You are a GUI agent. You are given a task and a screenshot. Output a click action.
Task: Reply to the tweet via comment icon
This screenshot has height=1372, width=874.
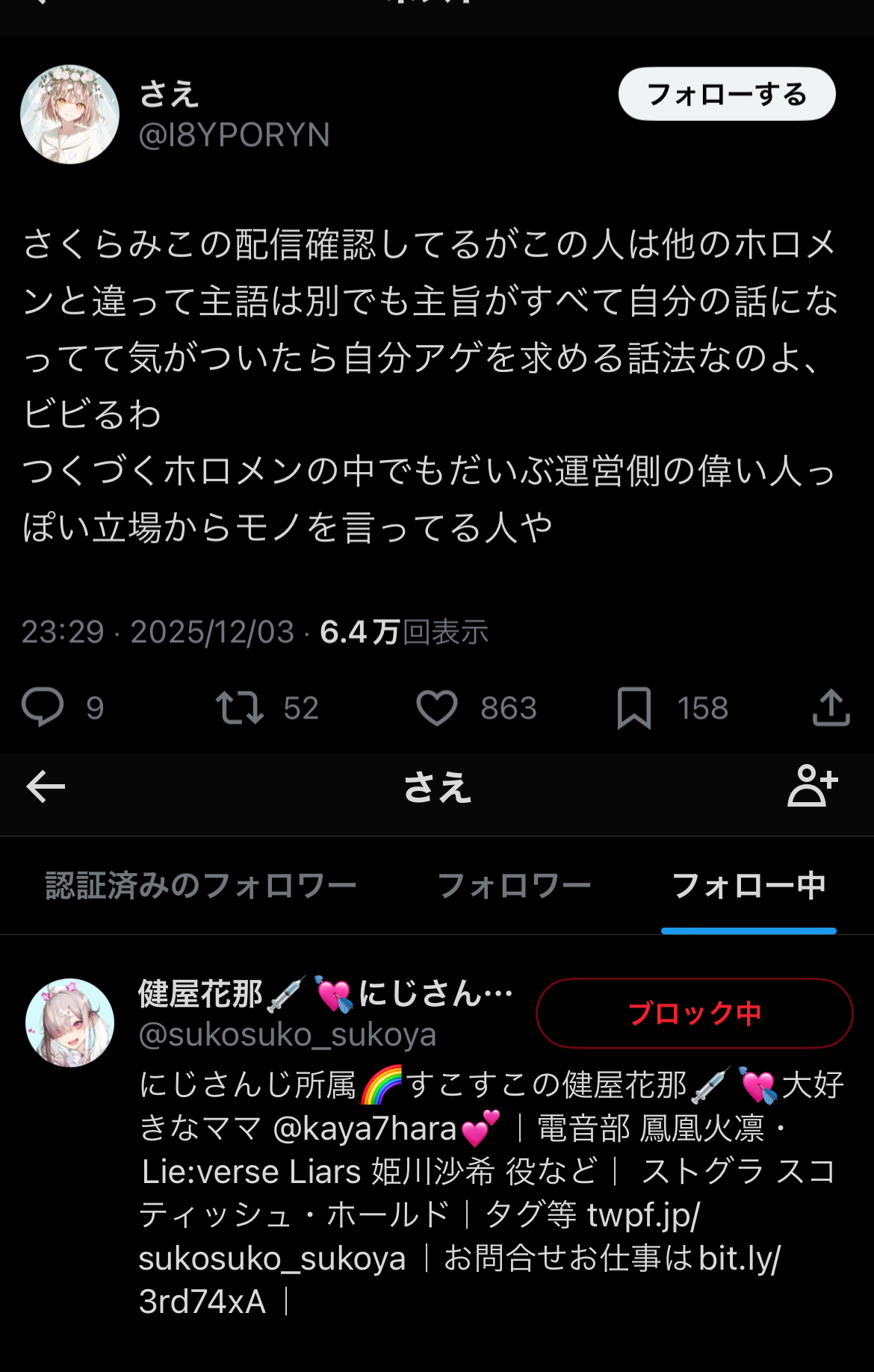tap(43, 707)
